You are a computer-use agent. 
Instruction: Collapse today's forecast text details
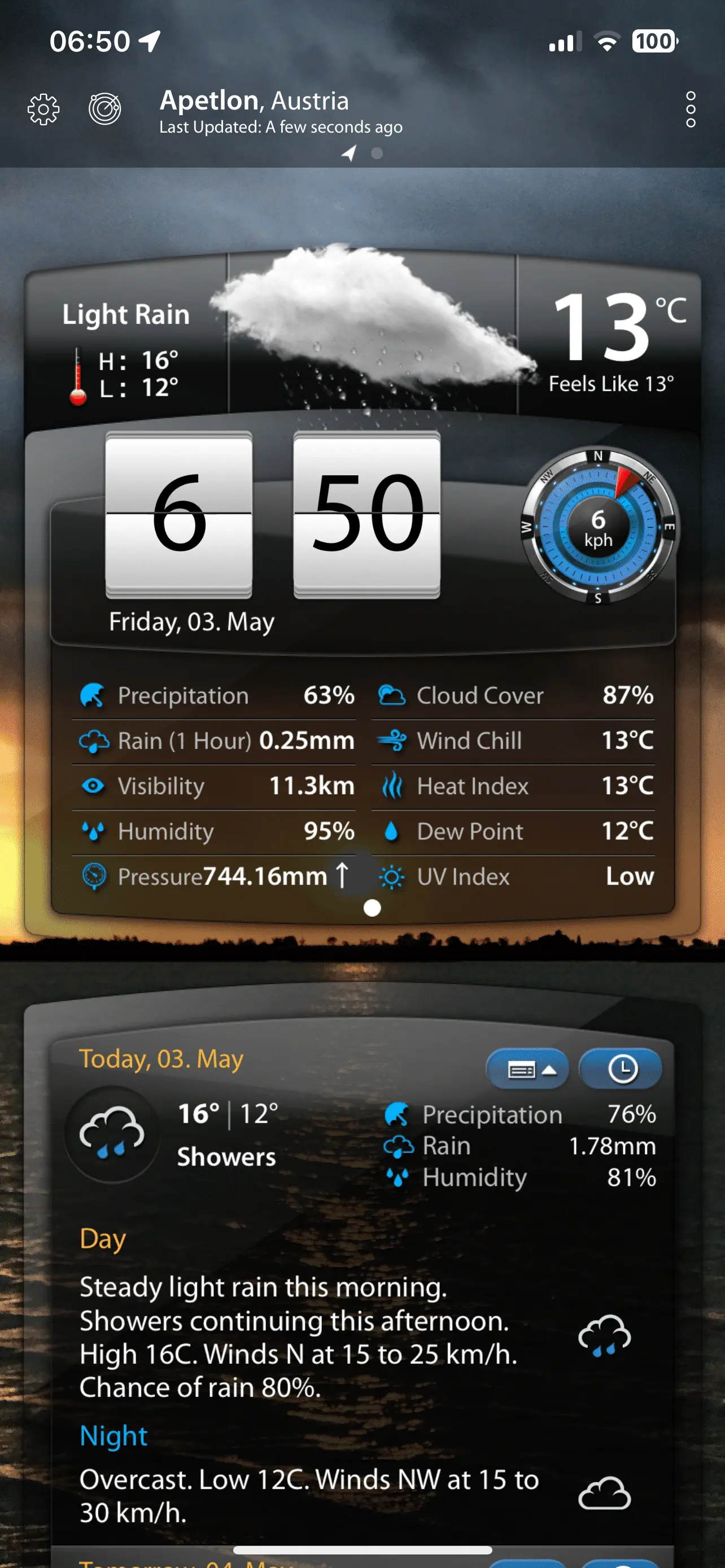click(x=527, y=1070)
